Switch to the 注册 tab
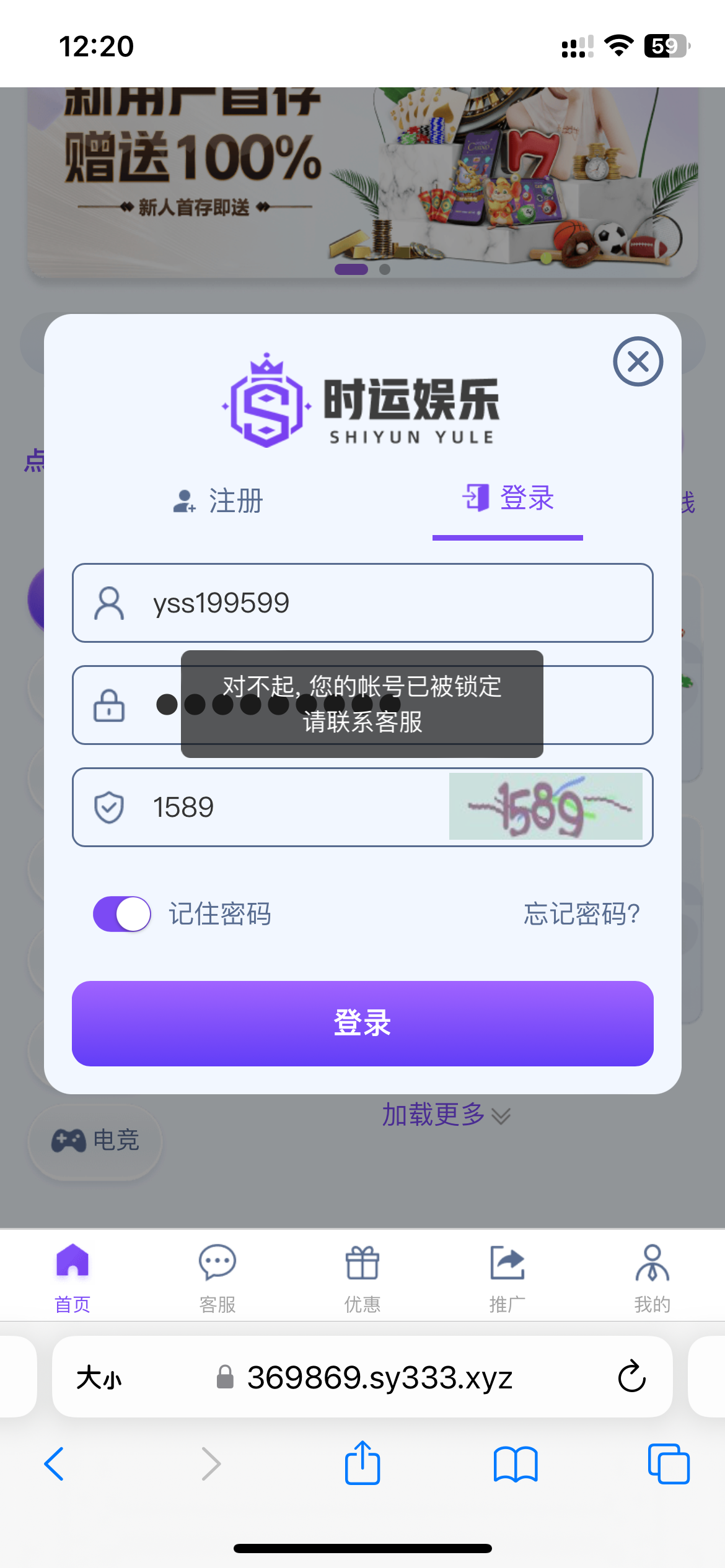725x1568 pixels. 218,500
